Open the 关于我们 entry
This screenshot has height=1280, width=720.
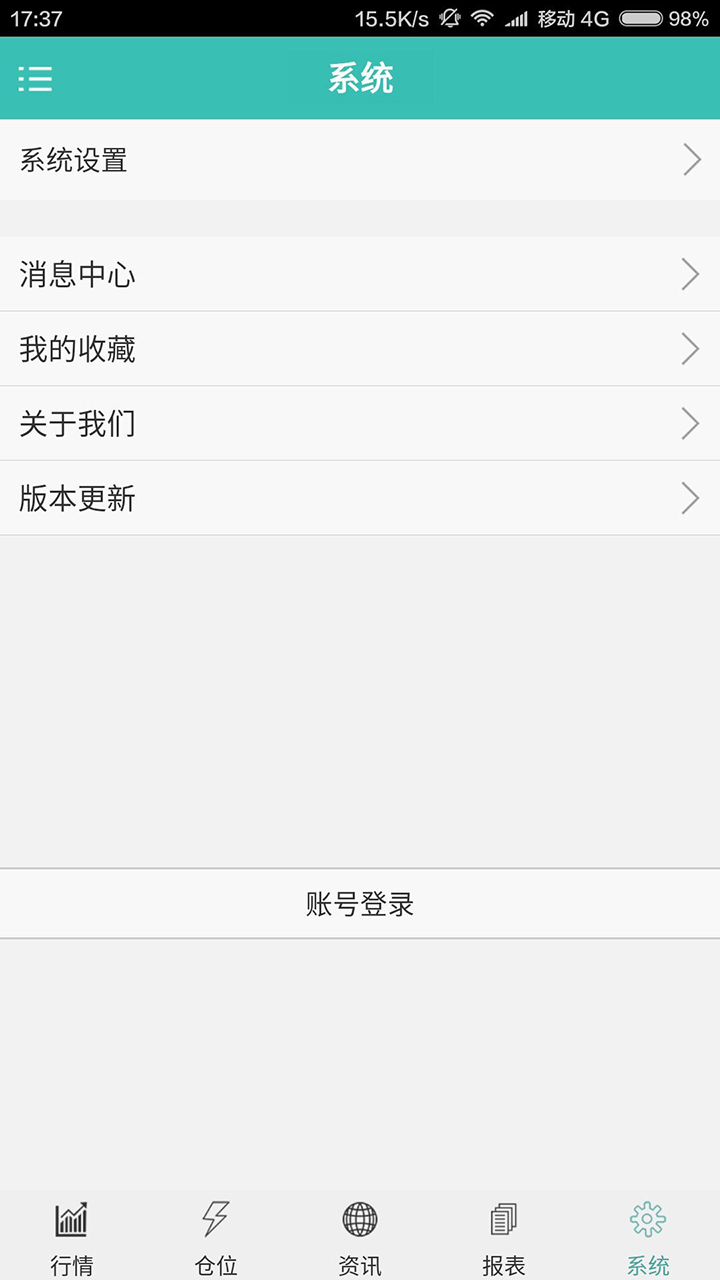[x=360, y=423]
